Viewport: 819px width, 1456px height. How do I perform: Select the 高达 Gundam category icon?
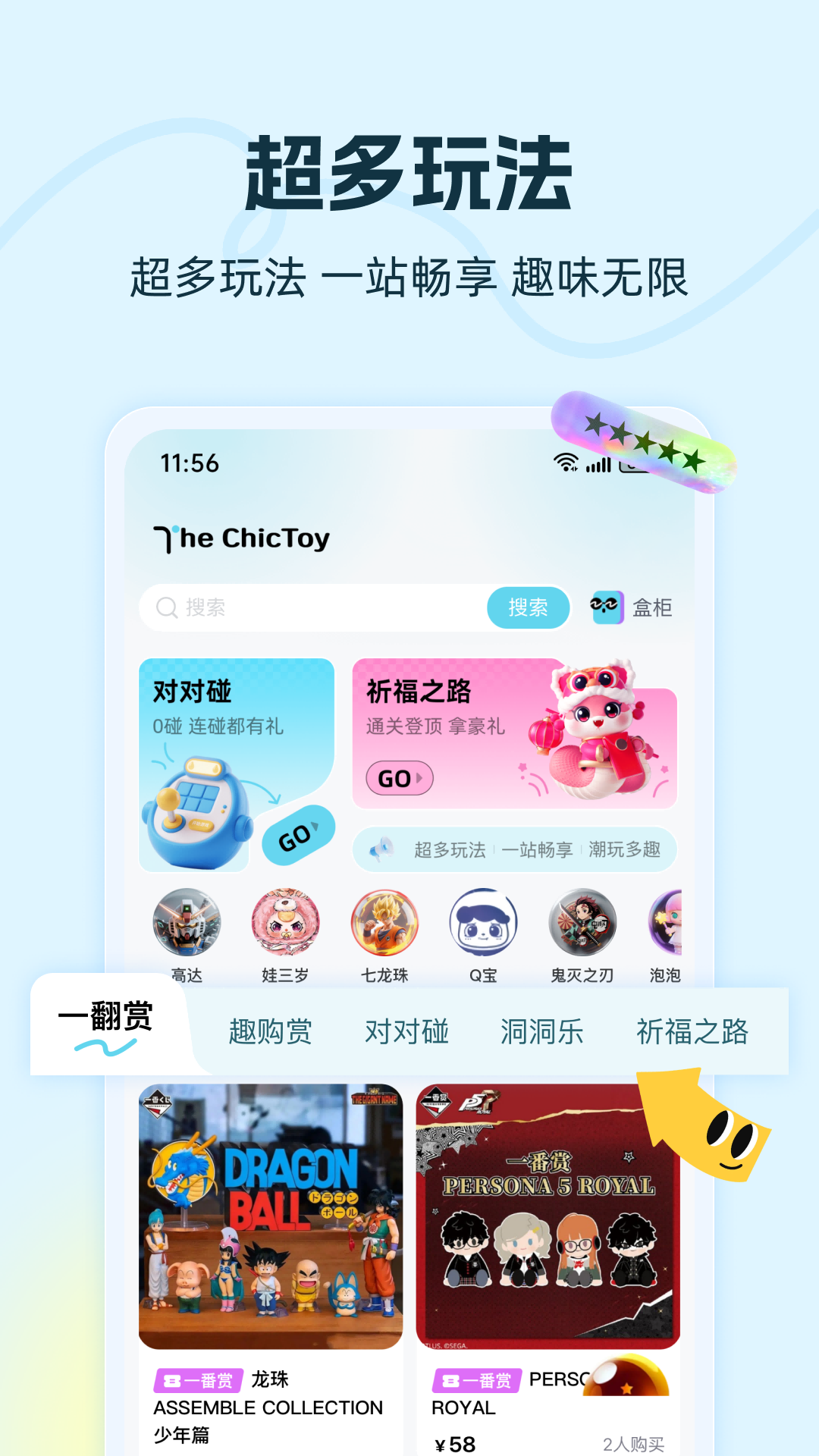click(186, 924)
